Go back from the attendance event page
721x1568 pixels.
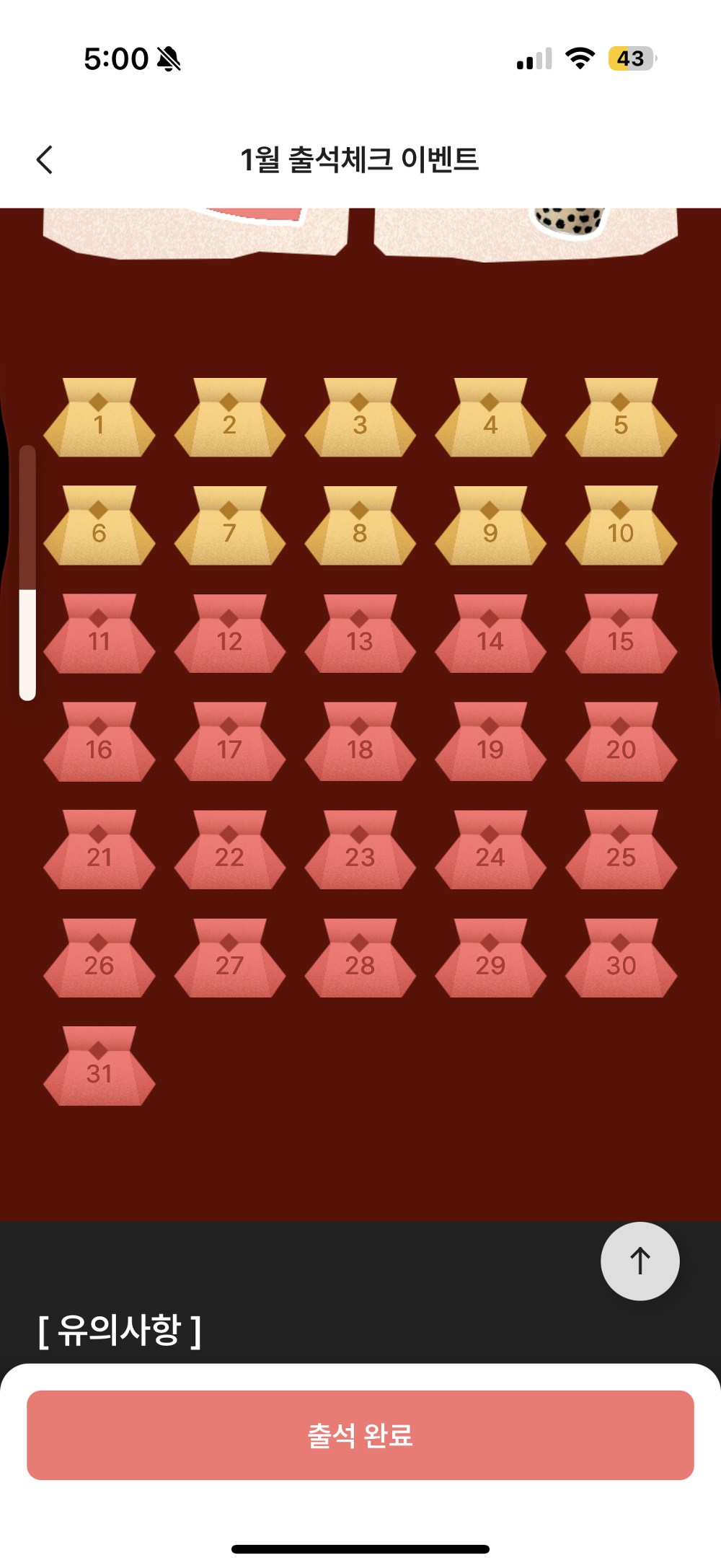pyautogui.click(x=45, y=159)
